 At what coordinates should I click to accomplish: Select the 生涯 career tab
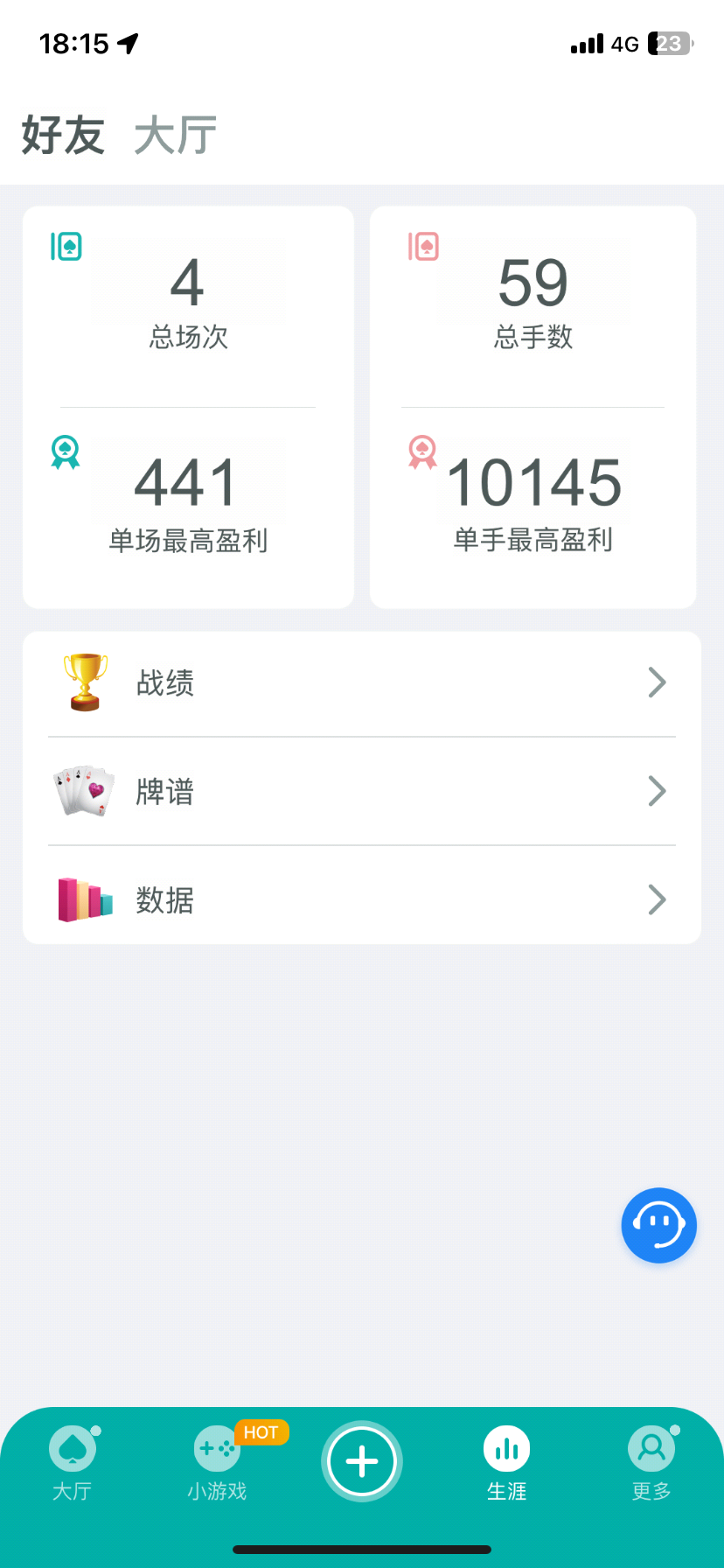pos(506,1461)
